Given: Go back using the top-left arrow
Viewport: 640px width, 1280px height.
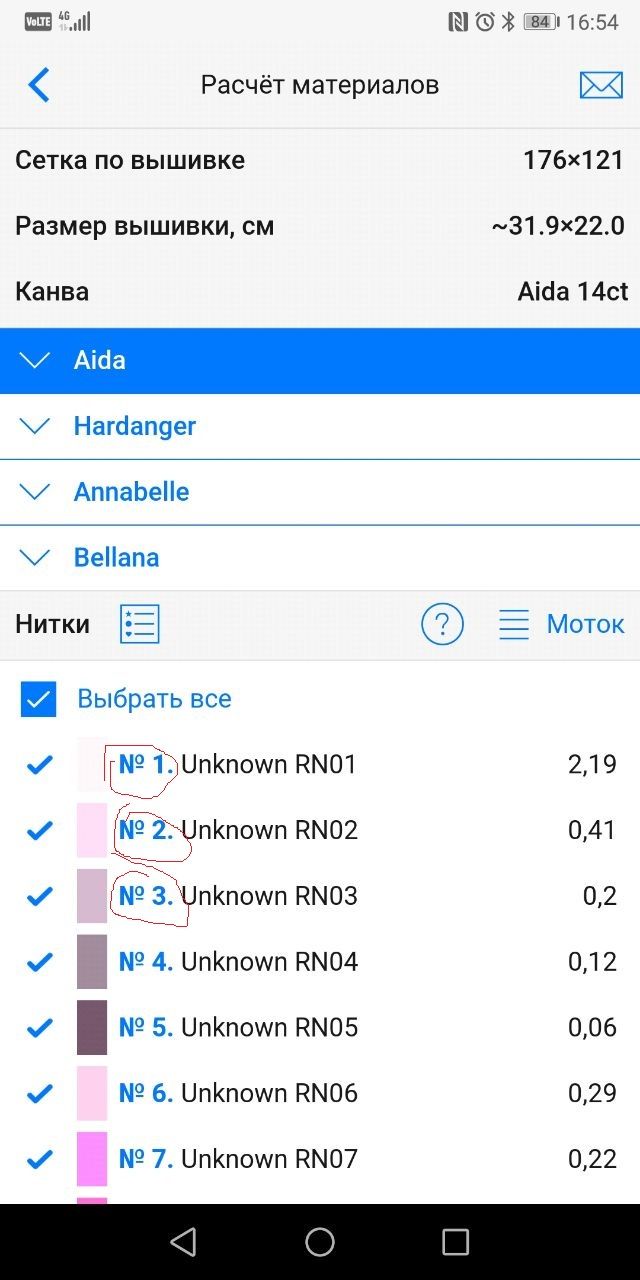Looking at the screenshot, I should [38, 85].
